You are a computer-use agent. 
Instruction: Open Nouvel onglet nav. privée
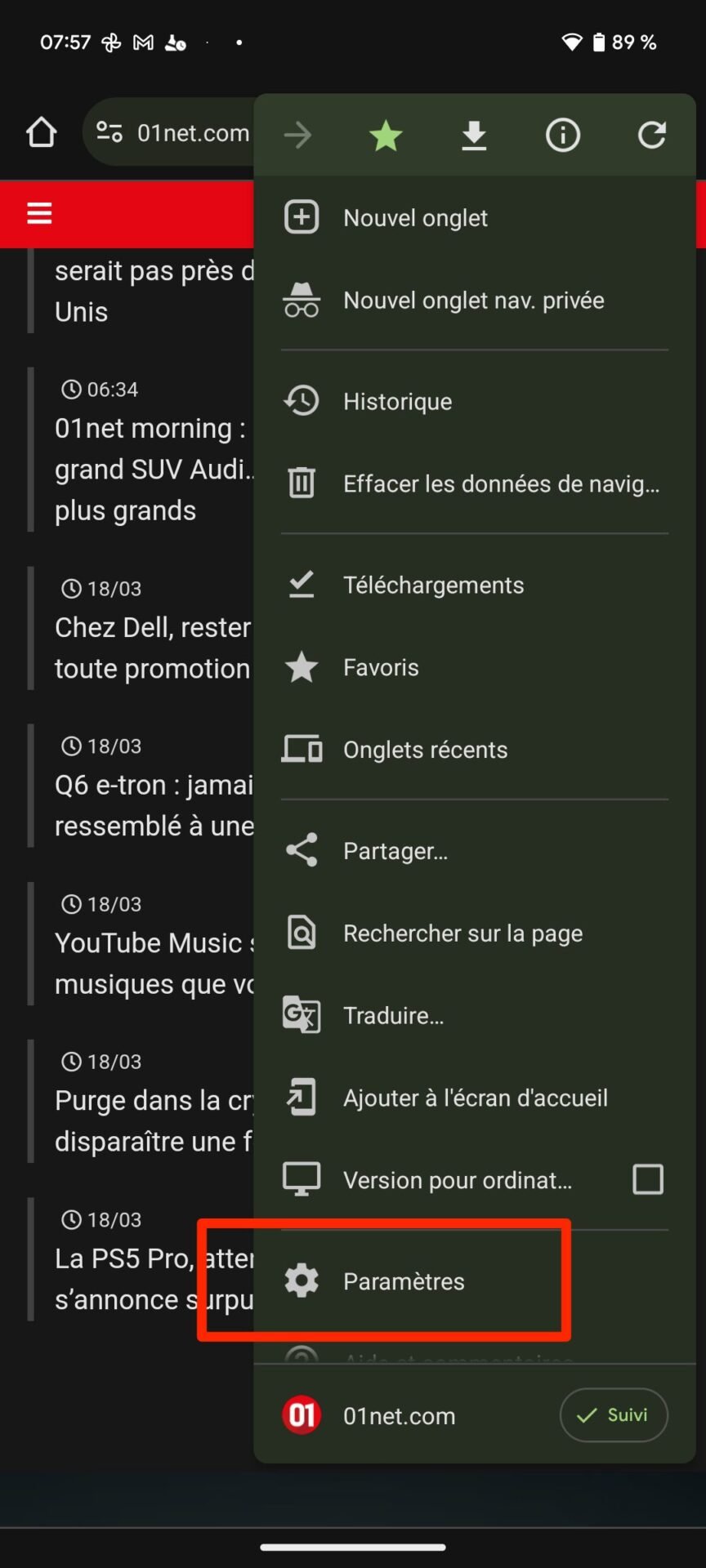pyautogui.click(x=474, y=301)
